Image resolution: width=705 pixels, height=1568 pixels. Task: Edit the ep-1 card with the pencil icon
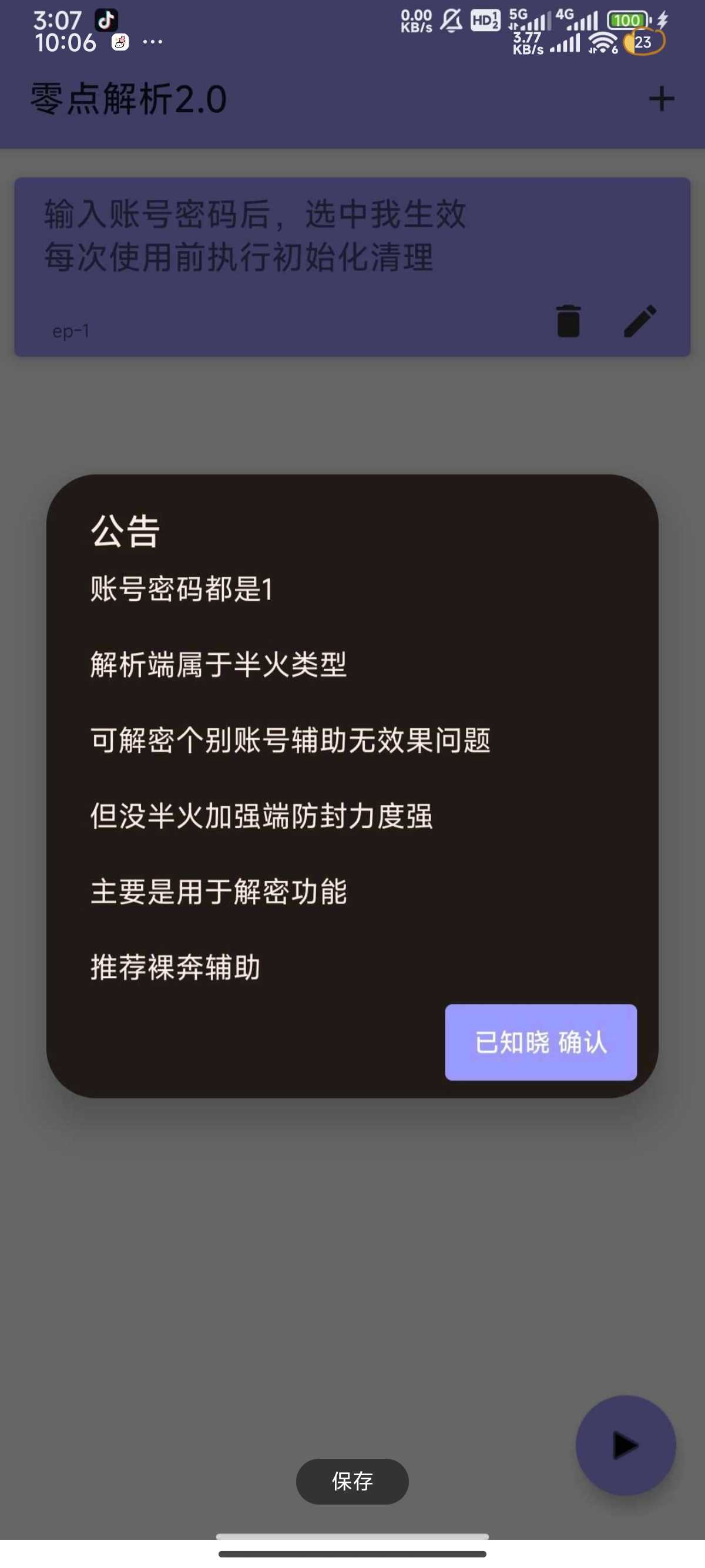640,321
